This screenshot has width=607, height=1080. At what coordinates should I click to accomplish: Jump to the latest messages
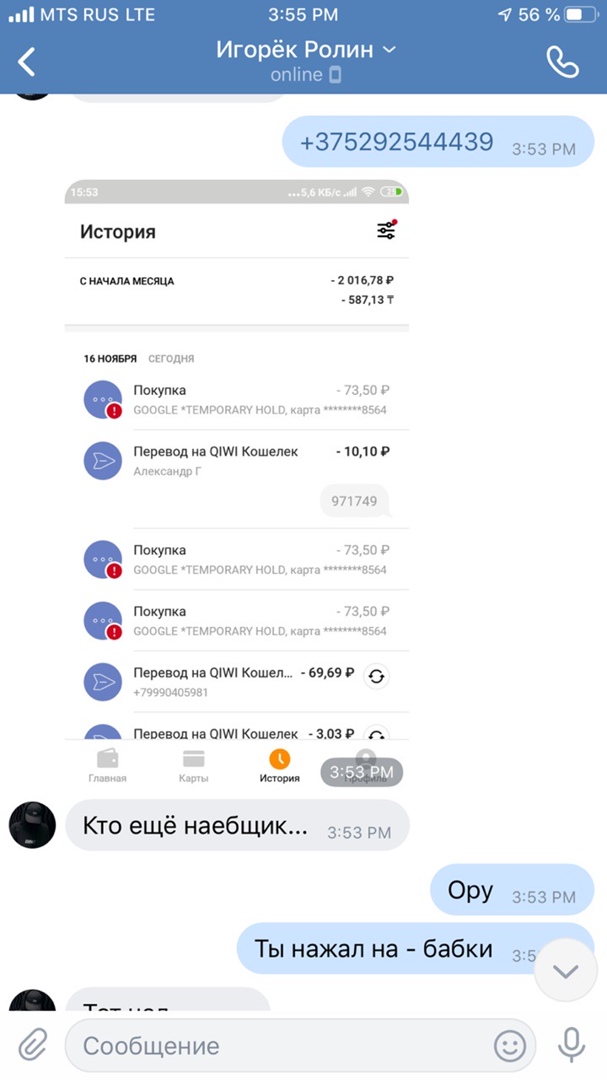(566, 970)
